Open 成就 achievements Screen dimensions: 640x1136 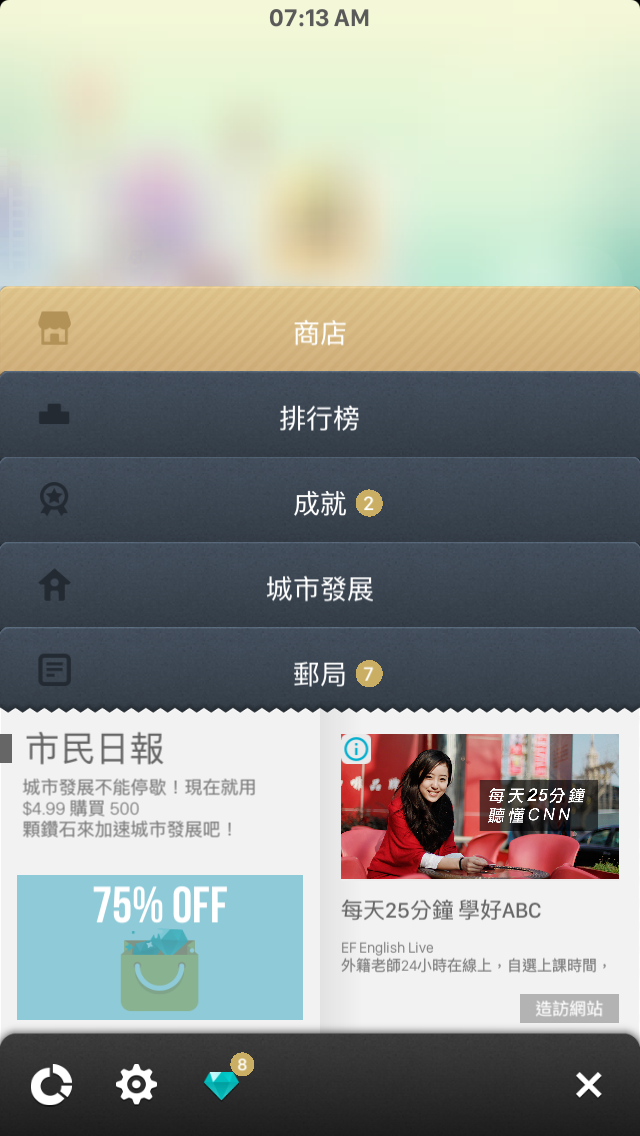click(x=320, y=501)
